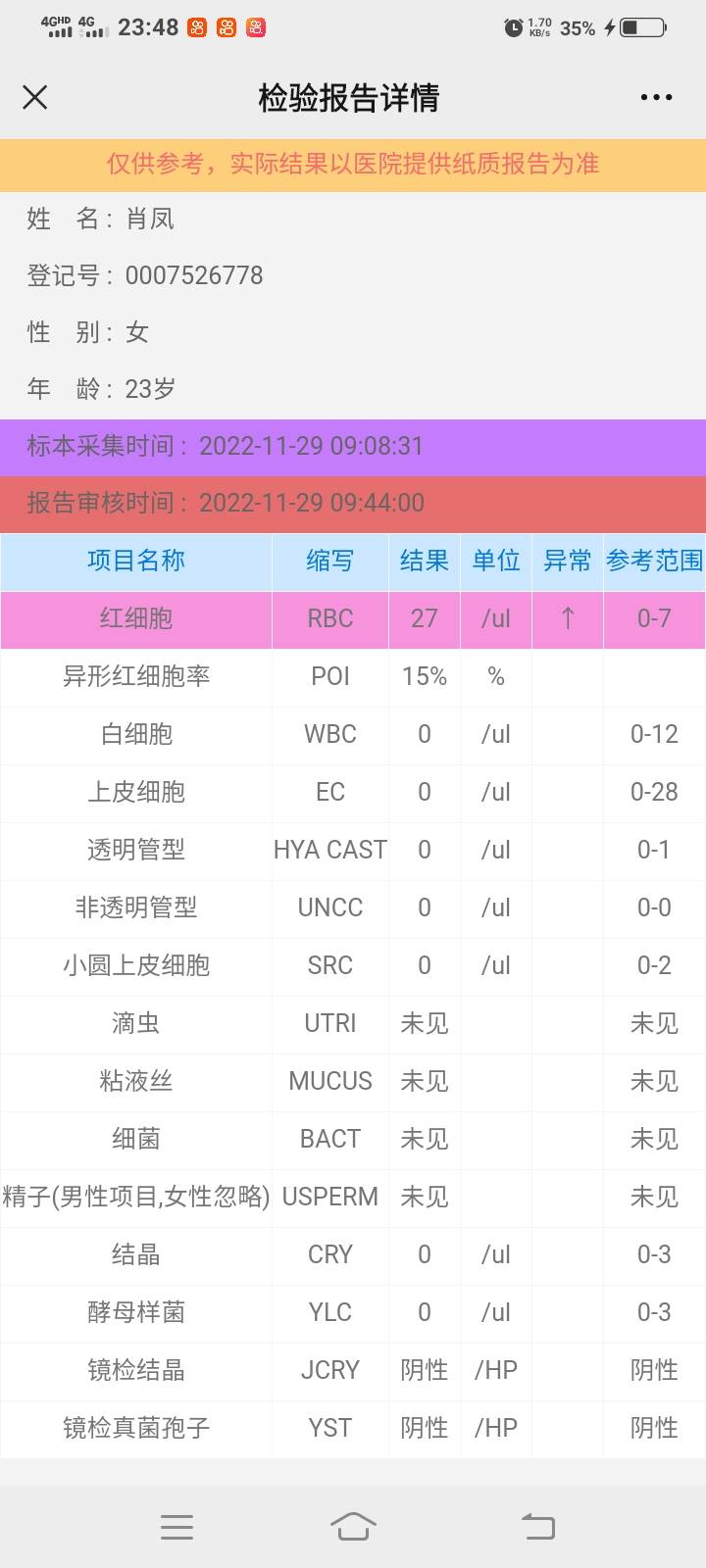Viewport: 706px width, 1568px height.
Task: Open recent apps with the menu icon
Action: pos(176,1526)
